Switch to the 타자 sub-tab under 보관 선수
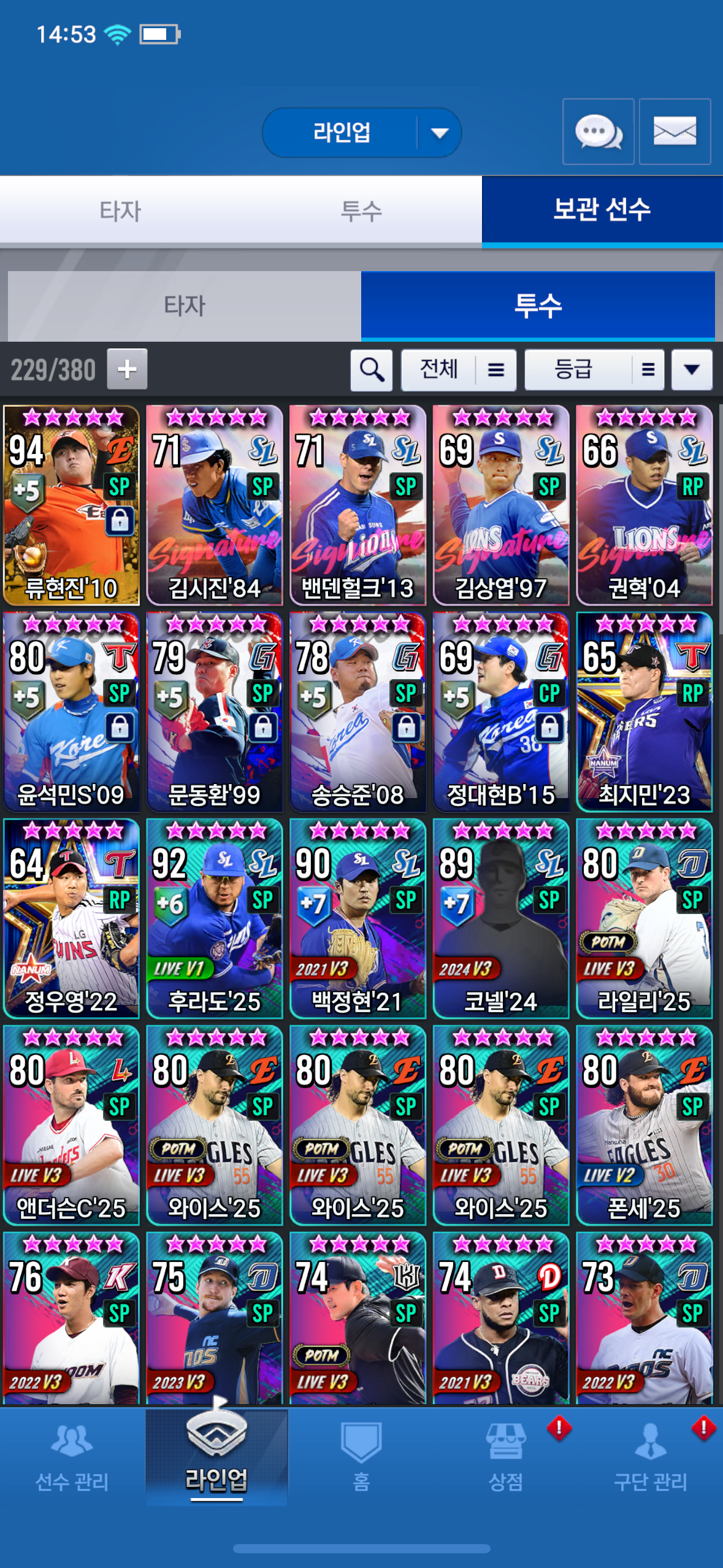Screen dimensions: 723x1568 [x=184, y=306]
